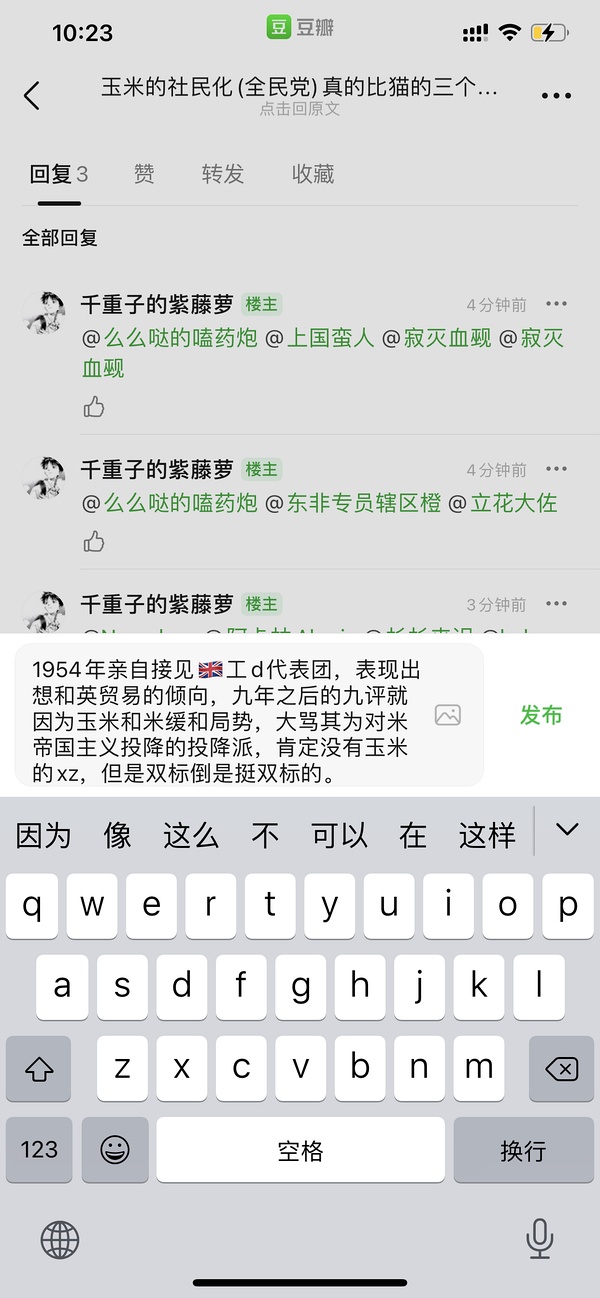The width and height of the screenshot is (600, 1298).
Task: Tap 点击回原文 to return to the original post
Action: (x=299, y=109)
